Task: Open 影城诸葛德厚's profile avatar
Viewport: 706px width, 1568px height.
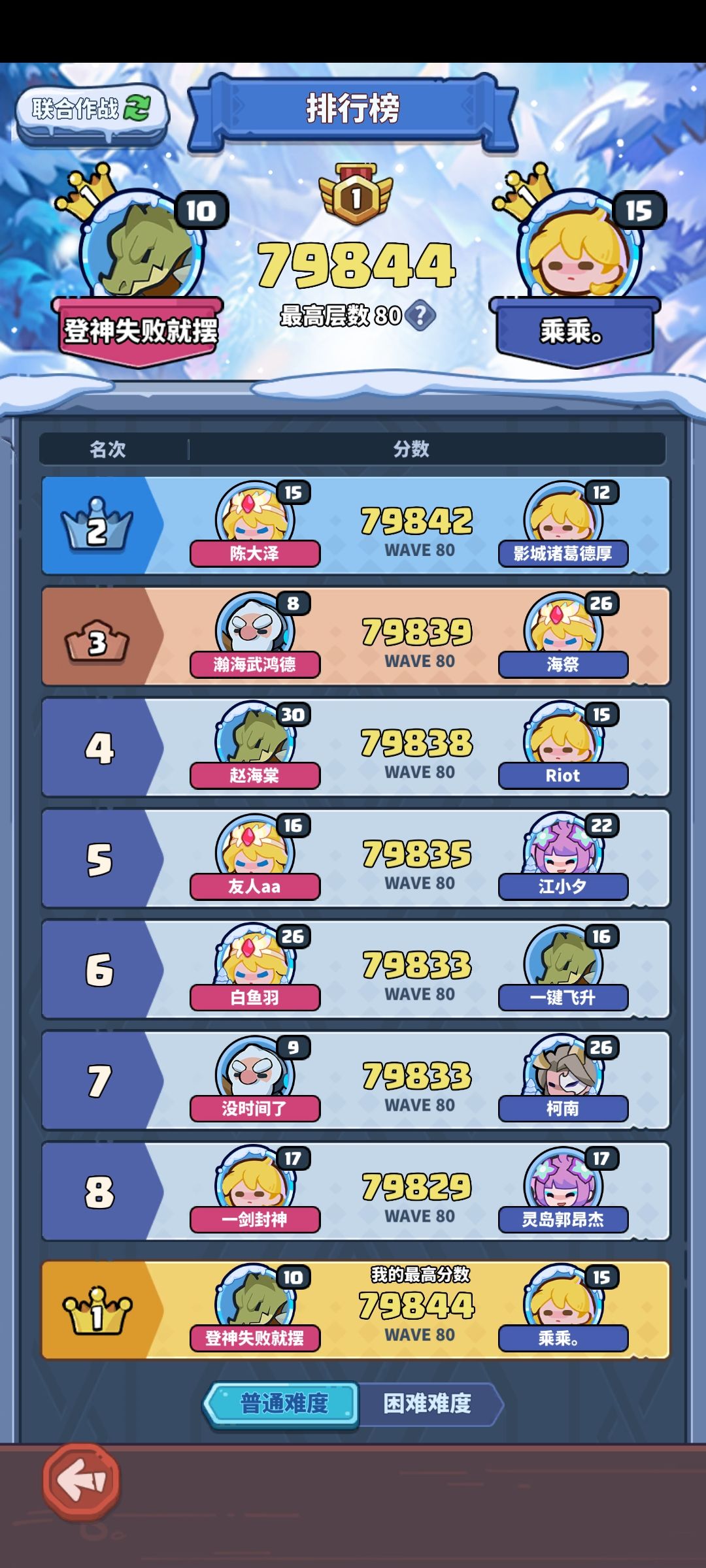Action: (x=563, y=515)
